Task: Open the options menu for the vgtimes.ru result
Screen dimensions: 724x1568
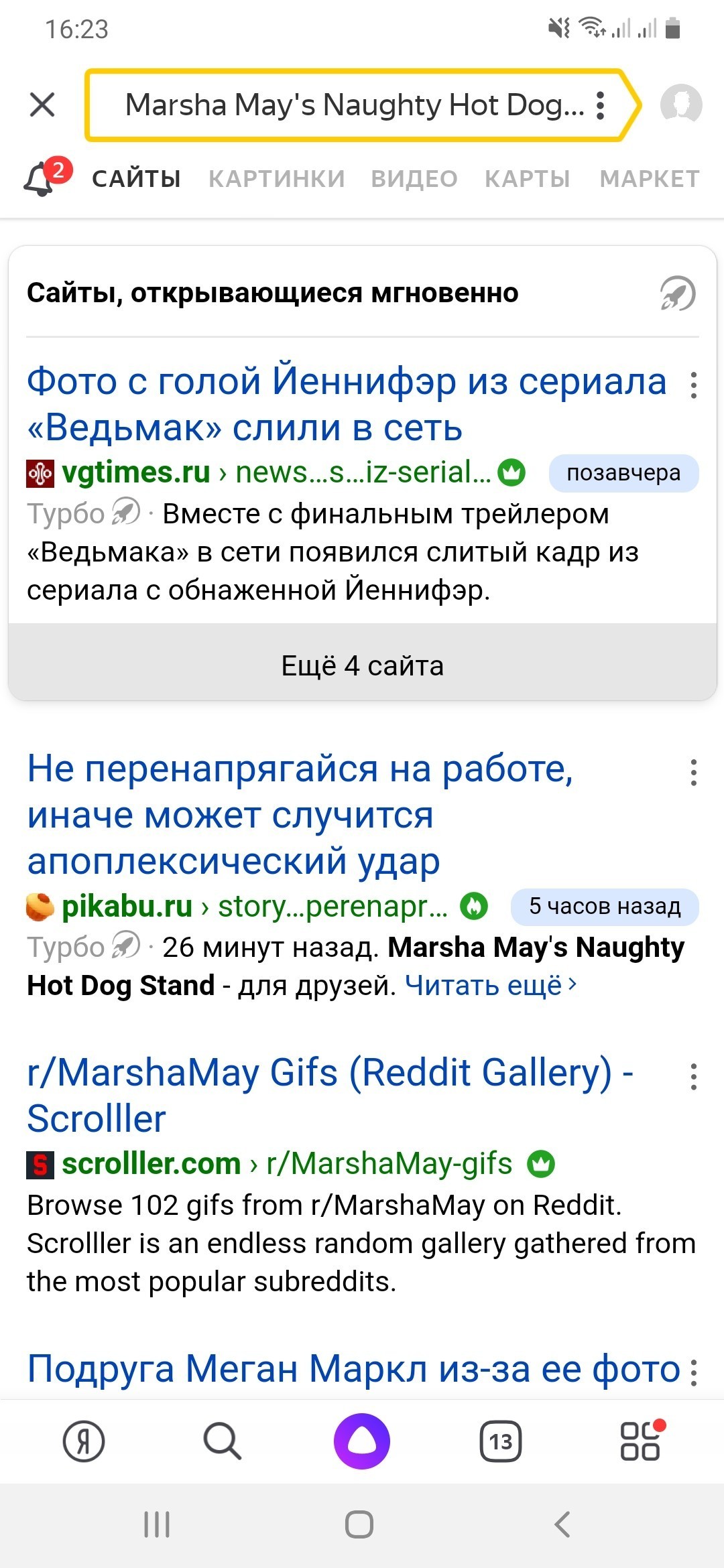Action: tap(694, 385)
